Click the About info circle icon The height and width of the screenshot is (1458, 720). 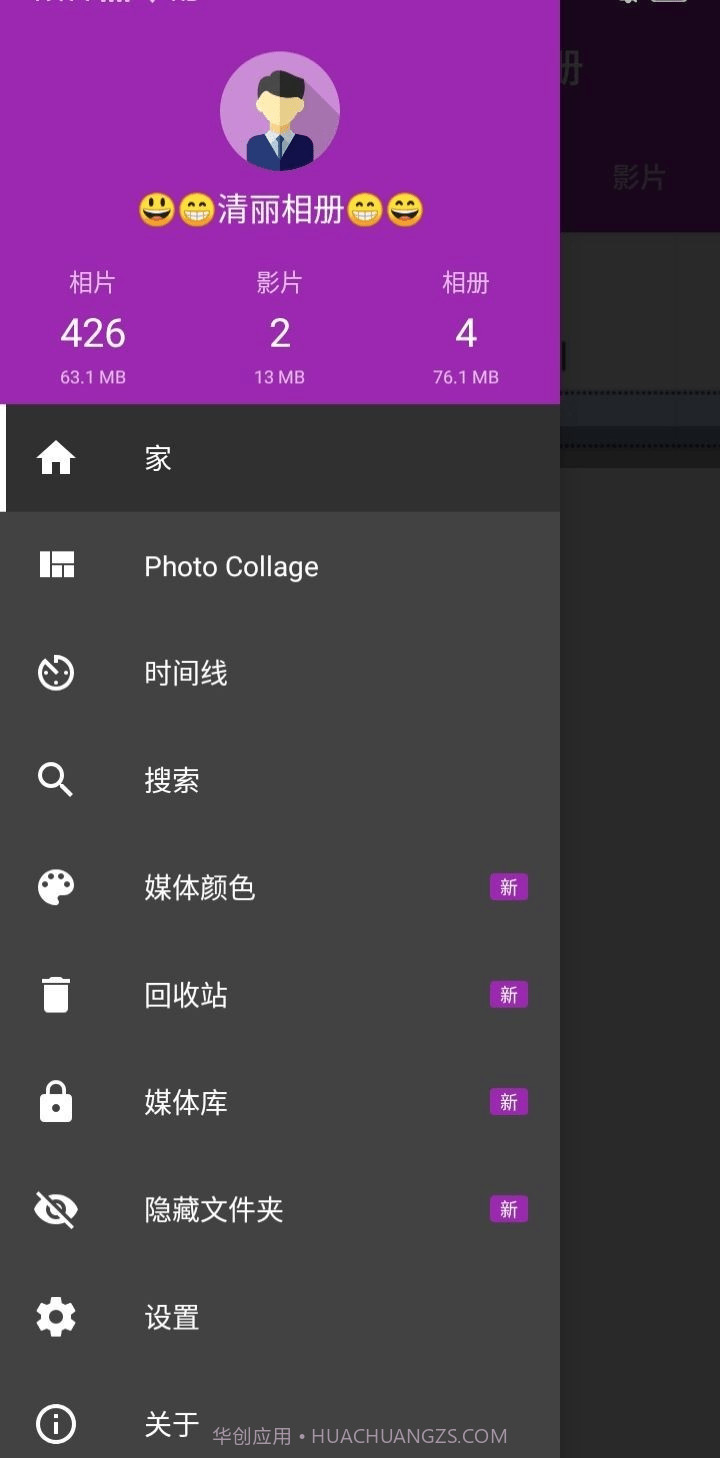tap(55, 1424)
